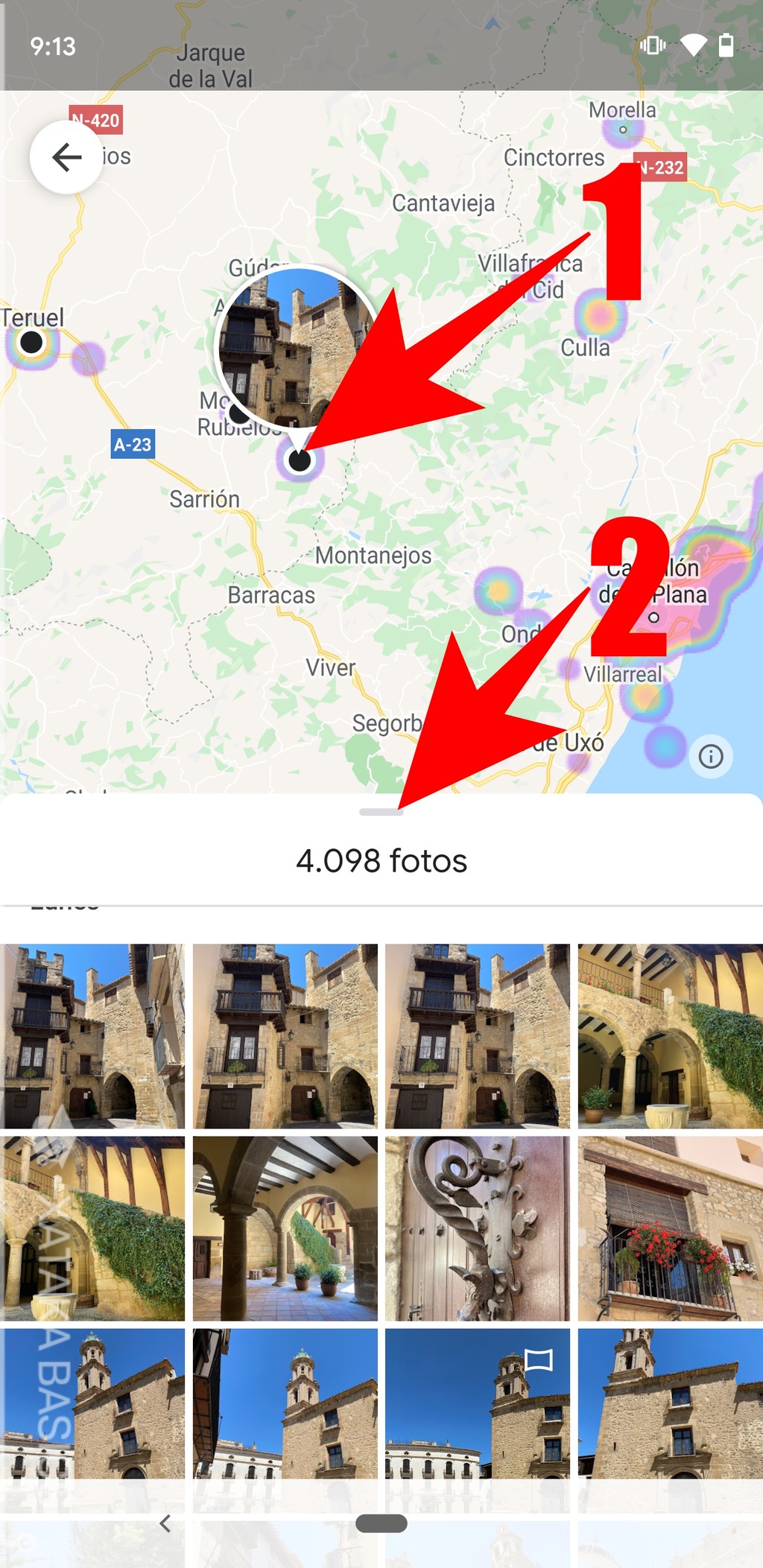Select the circular photo preview marker near Gúdar
763x1568 pixels.
click(298, 350)
